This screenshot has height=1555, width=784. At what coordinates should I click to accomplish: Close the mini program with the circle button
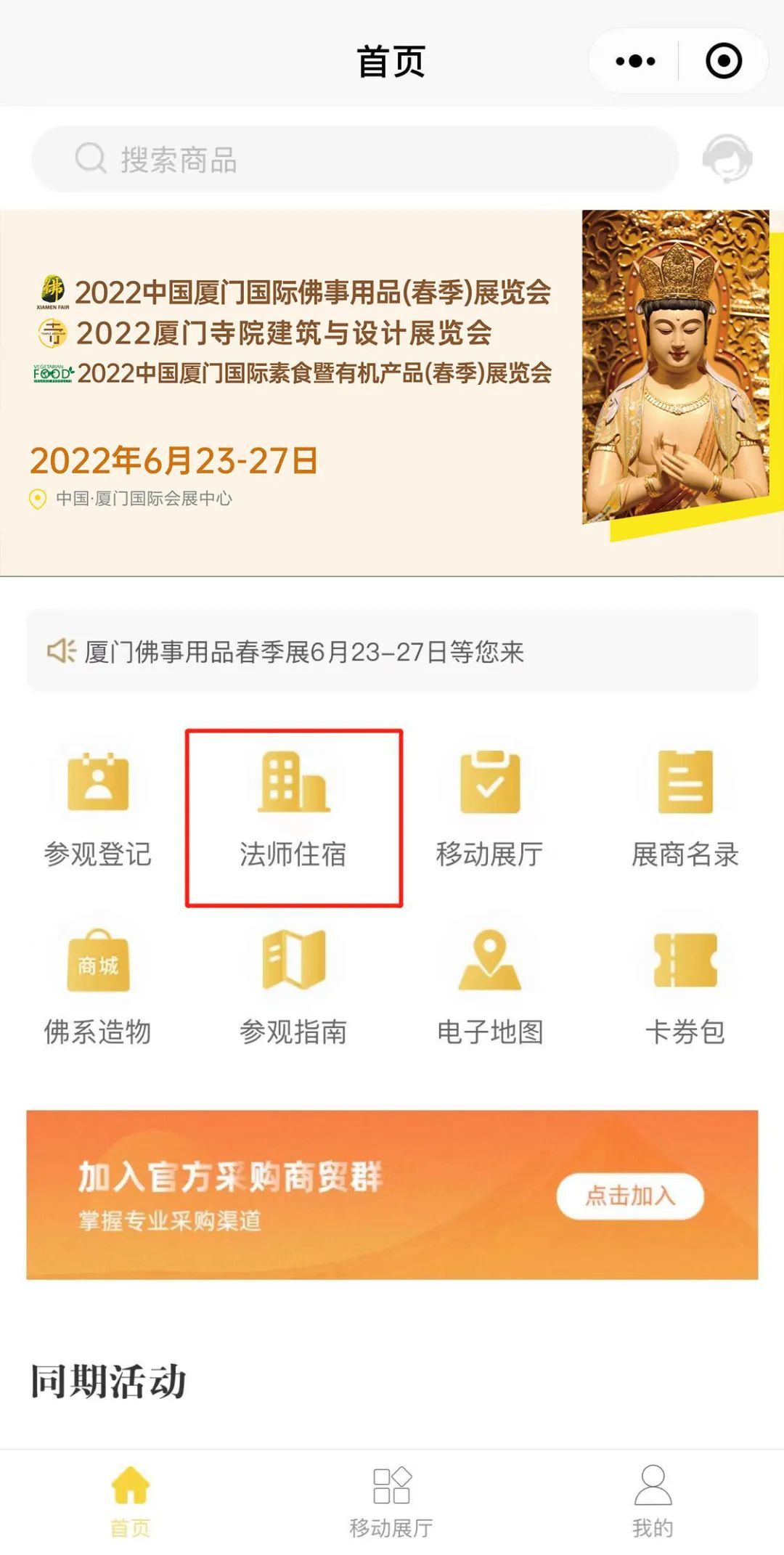pos(724,61)
